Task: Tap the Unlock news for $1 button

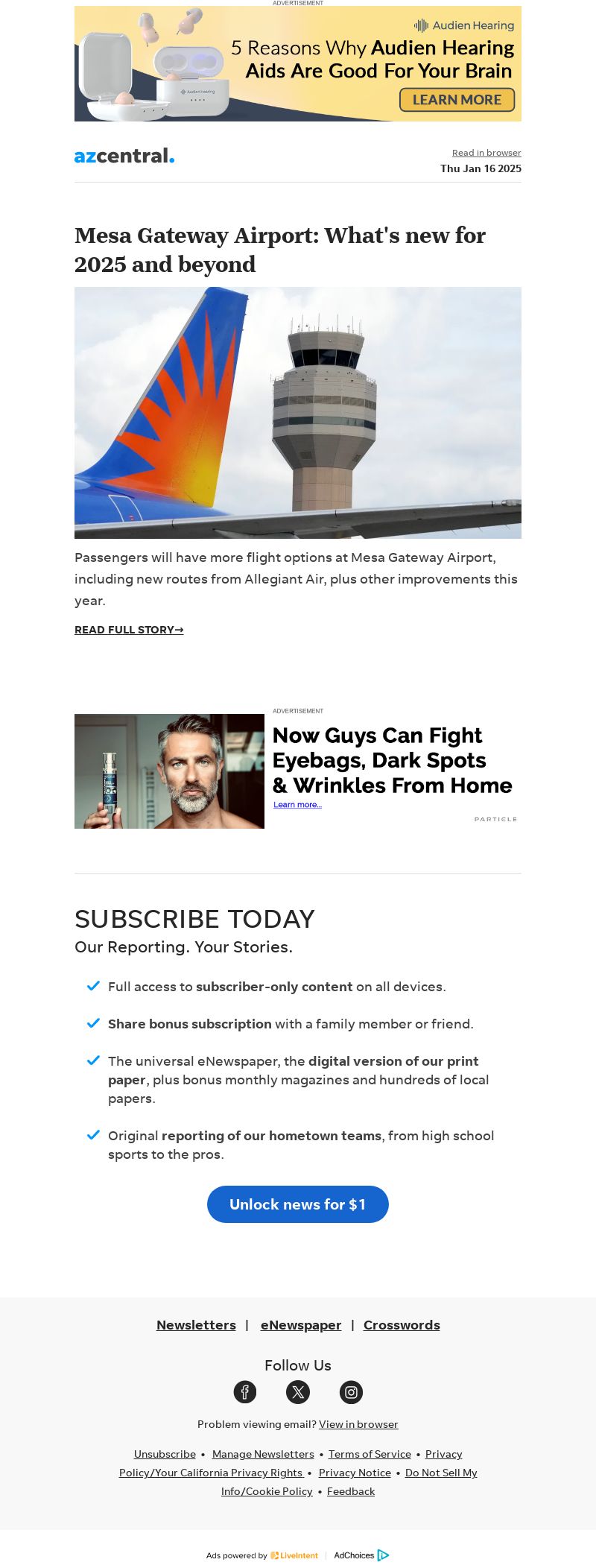Action: pos(298,1204)
